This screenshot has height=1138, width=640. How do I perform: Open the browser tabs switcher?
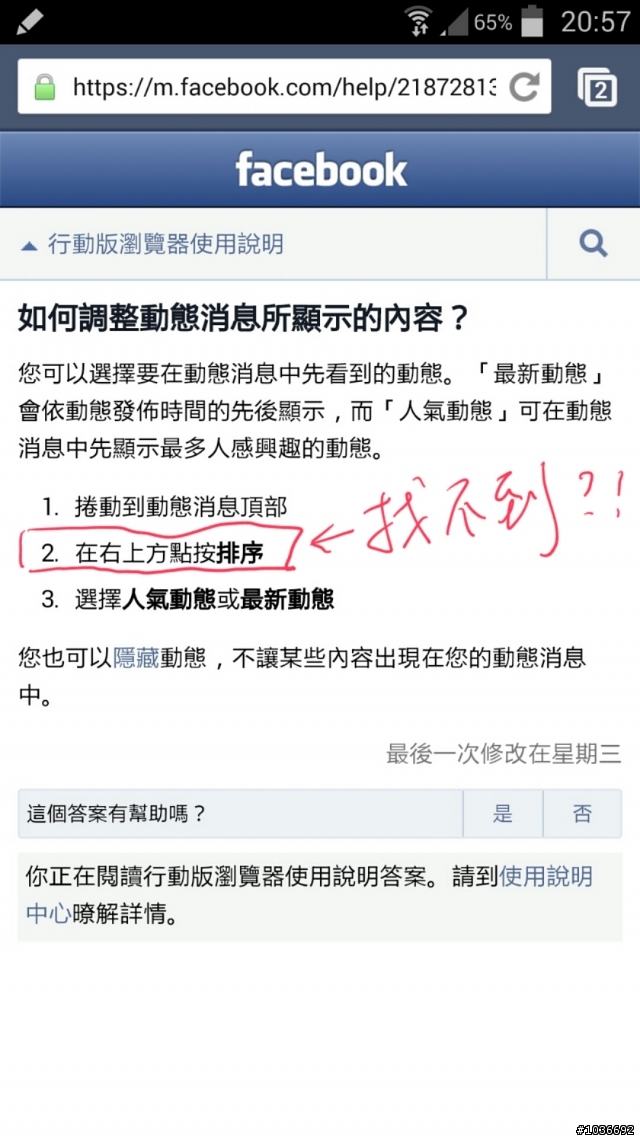pos(598,87)
